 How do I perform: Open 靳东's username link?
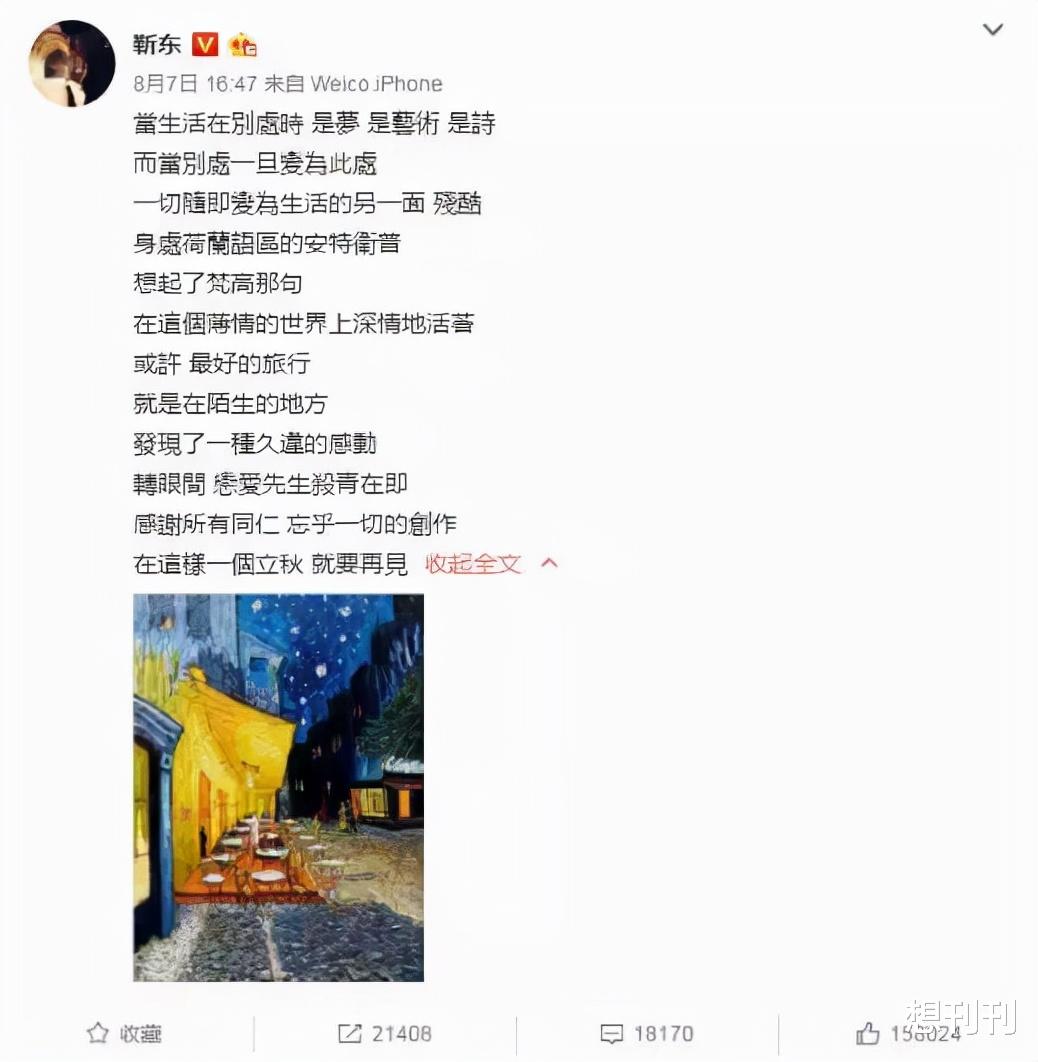click(155, 45)
